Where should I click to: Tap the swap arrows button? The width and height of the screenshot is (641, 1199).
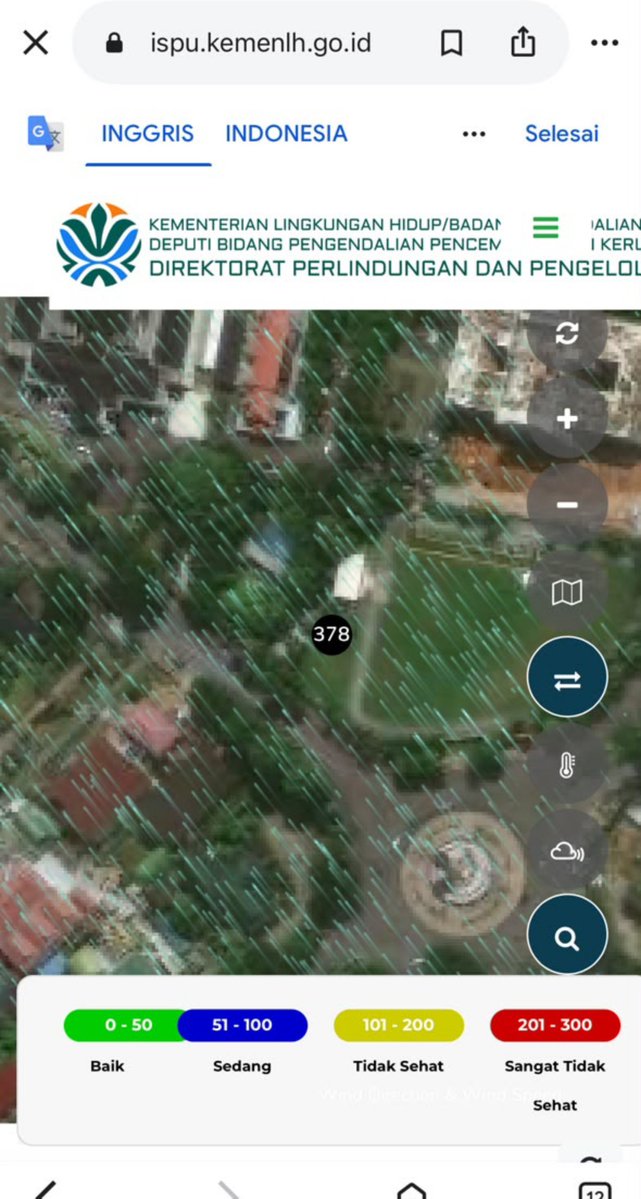tap(567, 677)
